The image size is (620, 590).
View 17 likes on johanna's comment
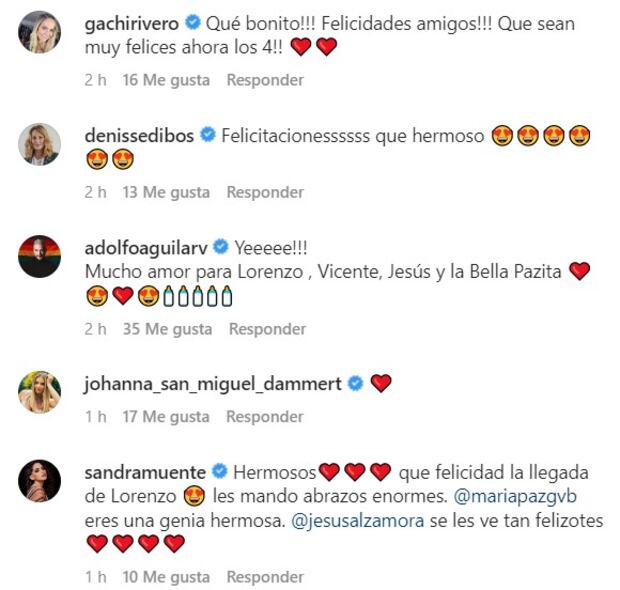coord(163,417)
